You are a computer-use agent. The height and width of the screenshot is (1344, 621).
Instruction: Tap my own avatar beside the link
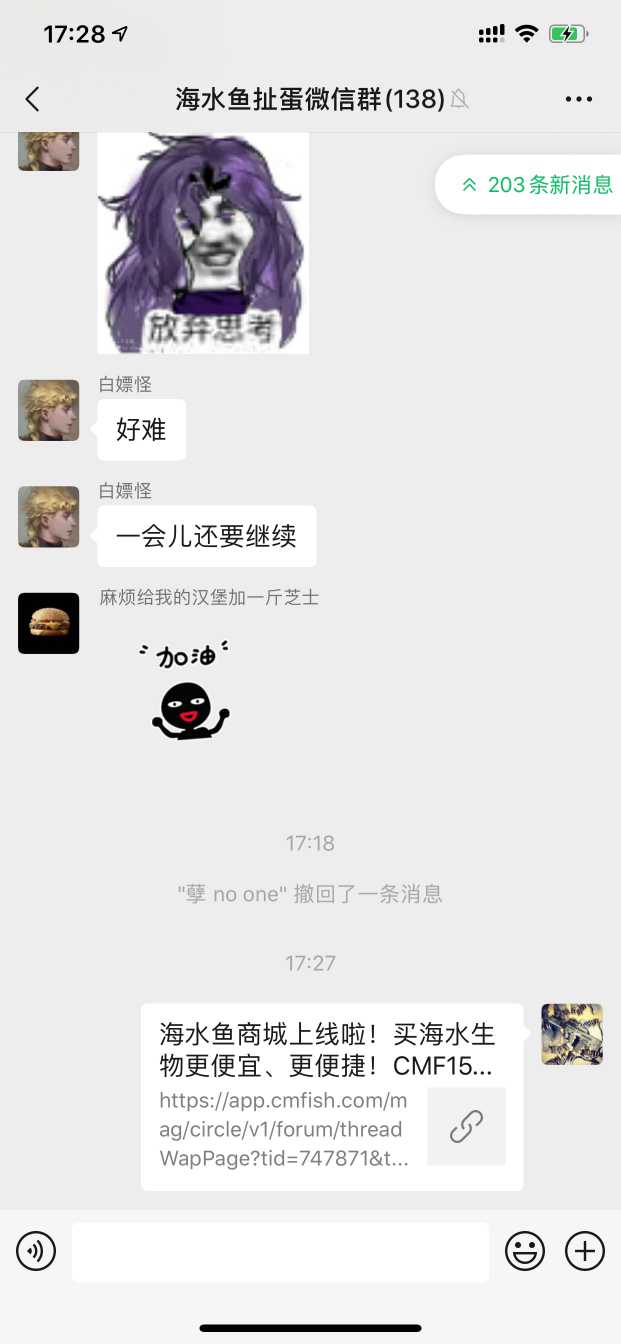571,1034
